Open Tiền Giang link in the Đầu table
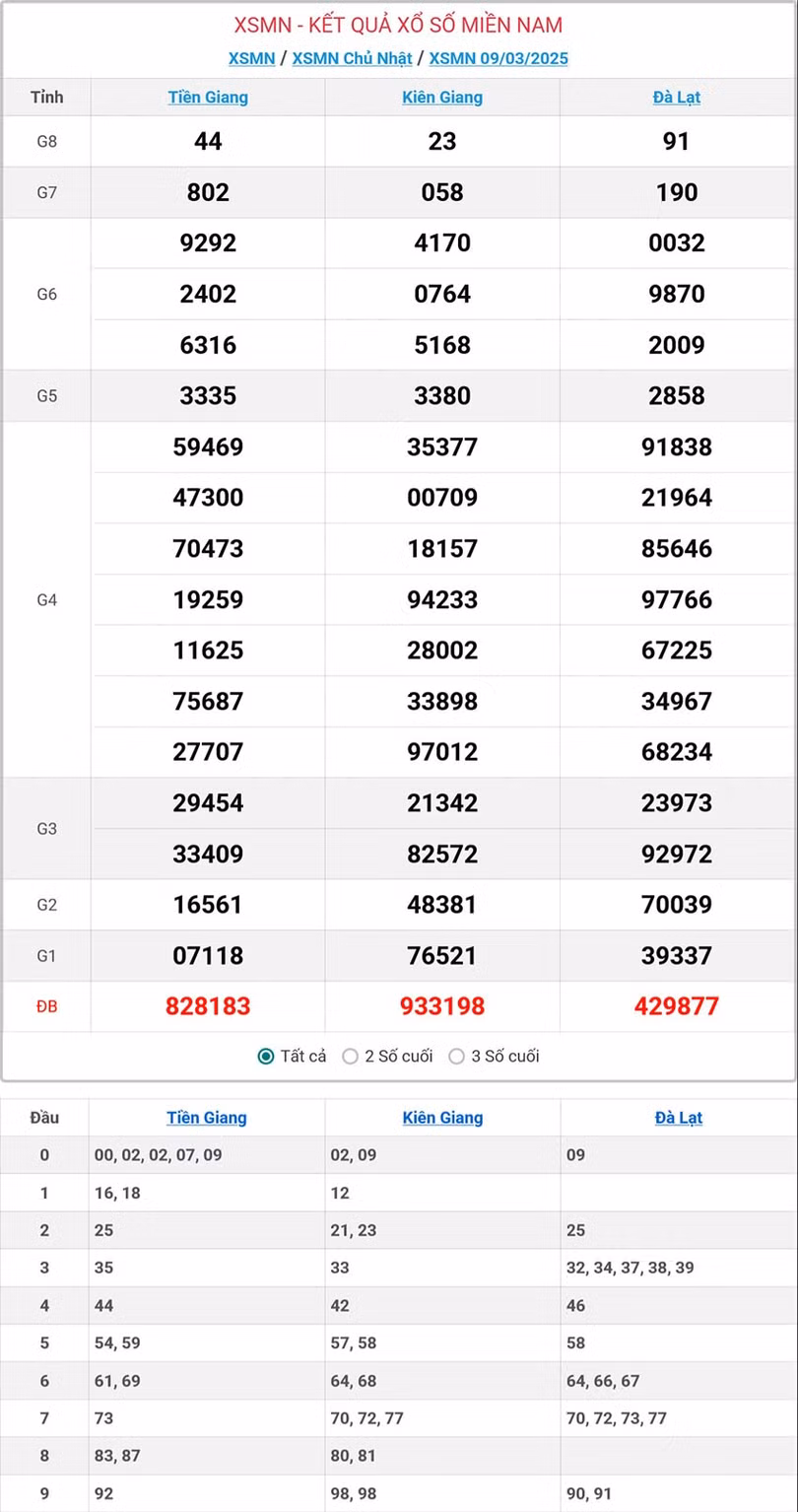 click(x=207, y=1118)
